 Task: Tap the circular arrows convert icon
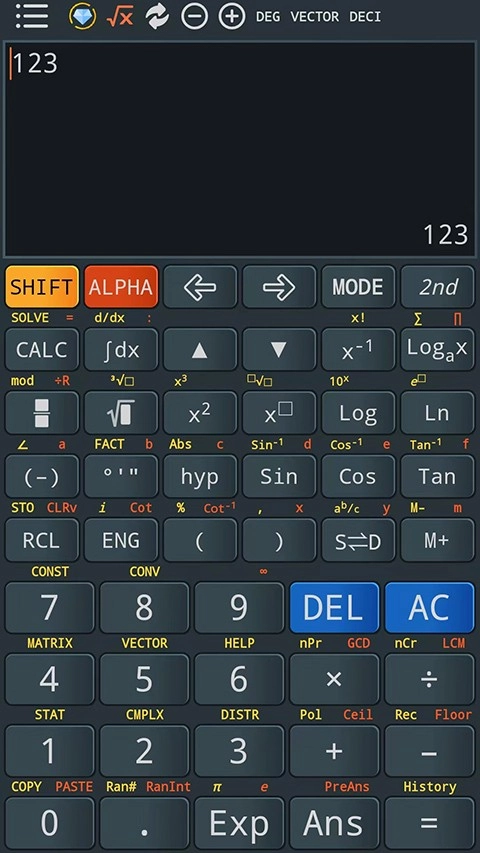tap(157, 17)
